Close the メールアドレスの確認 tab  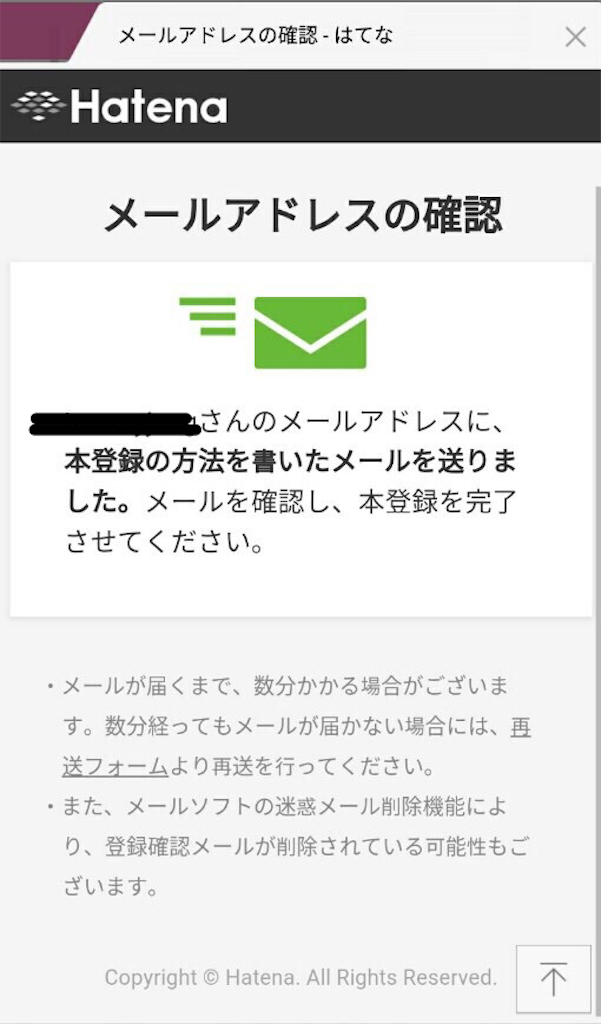click(x=575, y=37)
